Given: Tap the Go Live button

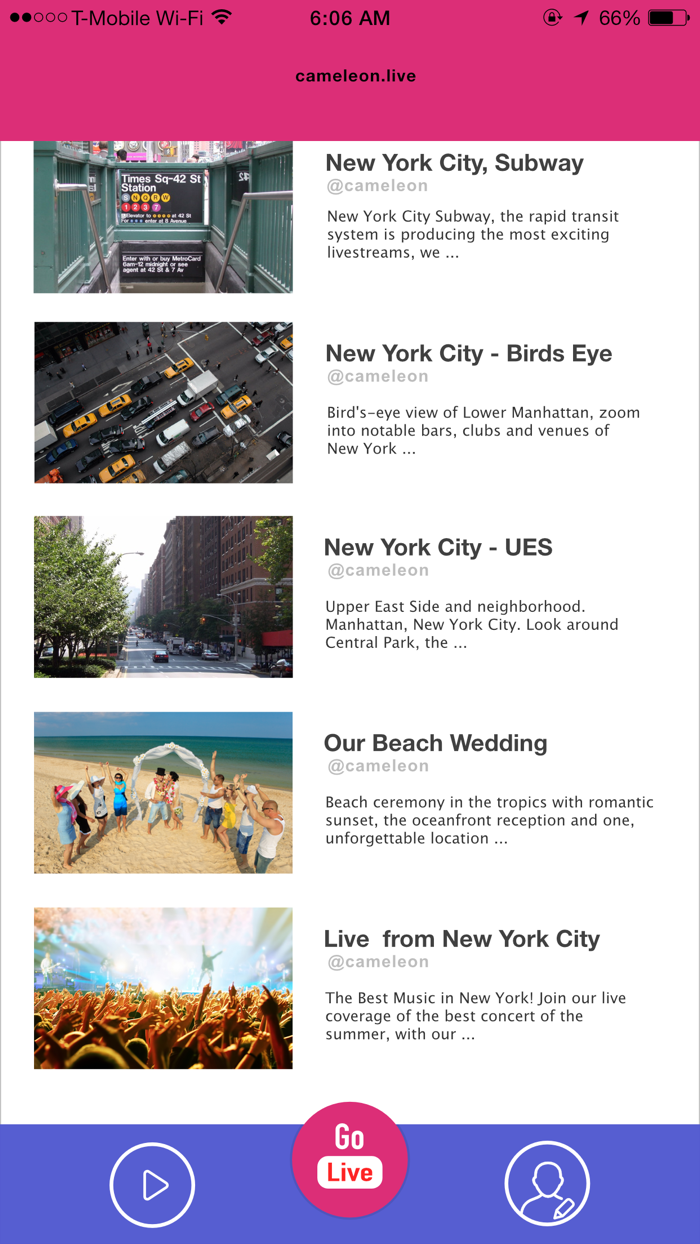Looking at the screenshot, I should point(350,1160).
